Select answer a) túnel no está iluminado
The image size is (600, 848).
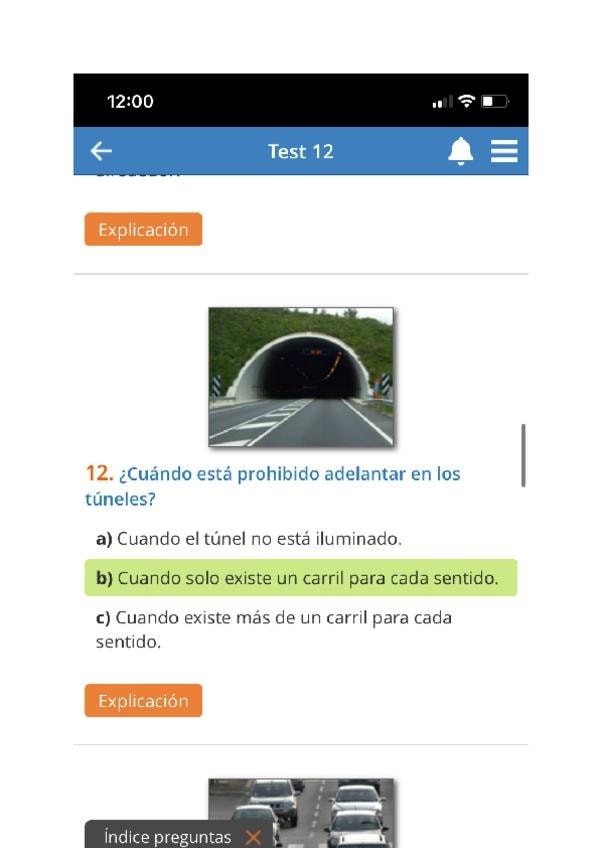(x=249, y=539)
